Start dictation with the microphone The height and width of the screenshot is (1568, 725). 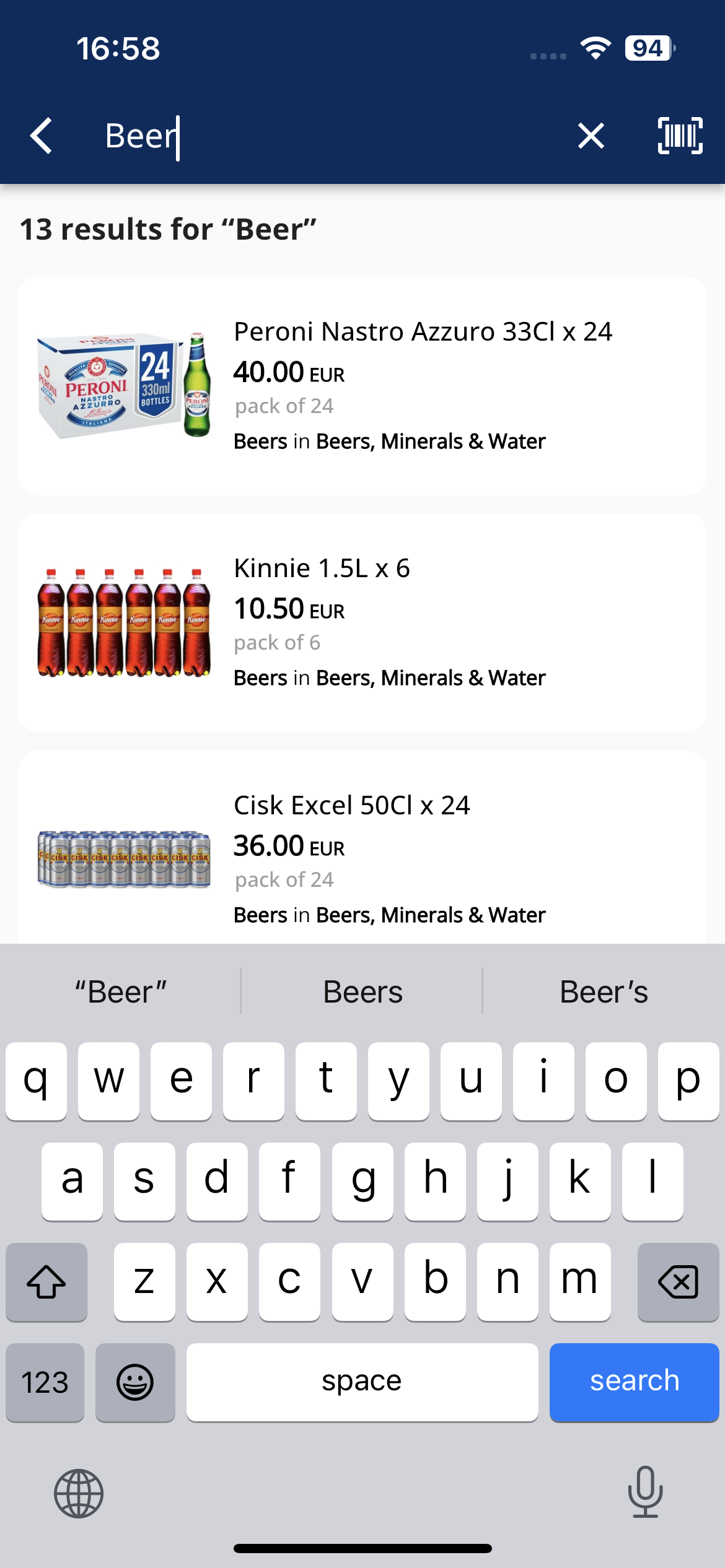(645, 1492)
